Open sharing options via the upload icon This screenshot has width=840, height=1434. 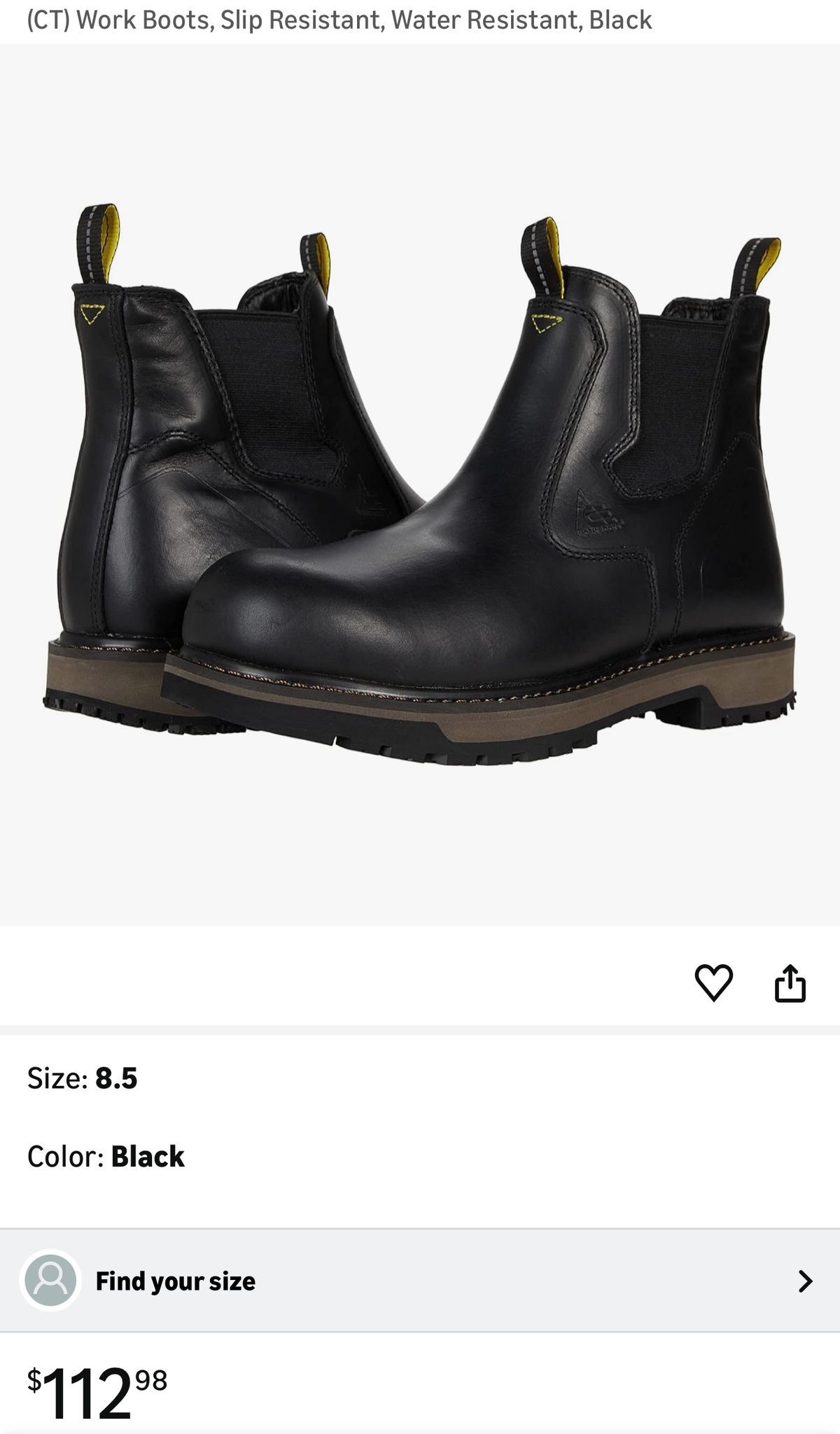pyautogui.click(x=791, y=983)
